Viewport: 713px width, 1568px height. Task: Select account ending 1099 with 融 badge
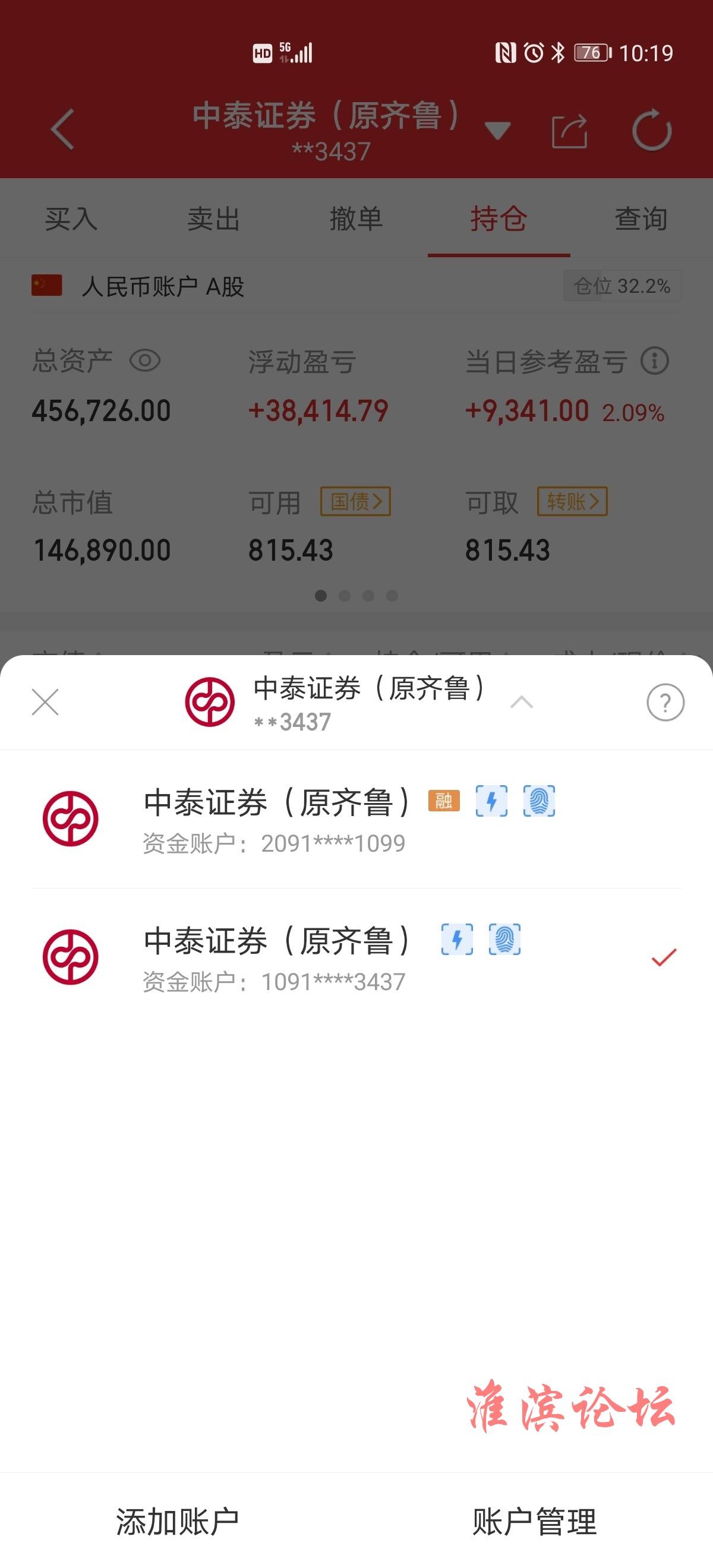click(356, 819)
